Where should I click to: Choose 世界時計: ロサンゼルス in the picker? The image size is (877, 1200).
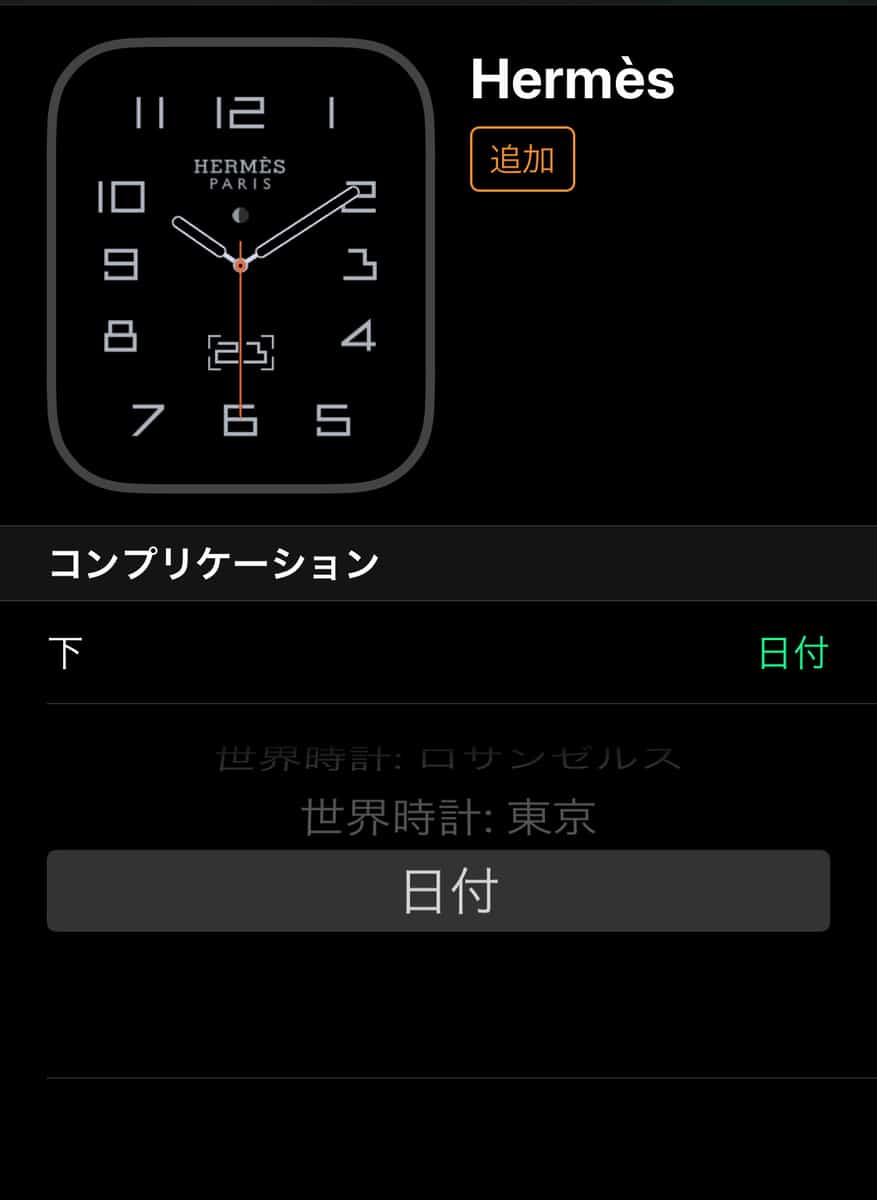[x=448, y=759]
